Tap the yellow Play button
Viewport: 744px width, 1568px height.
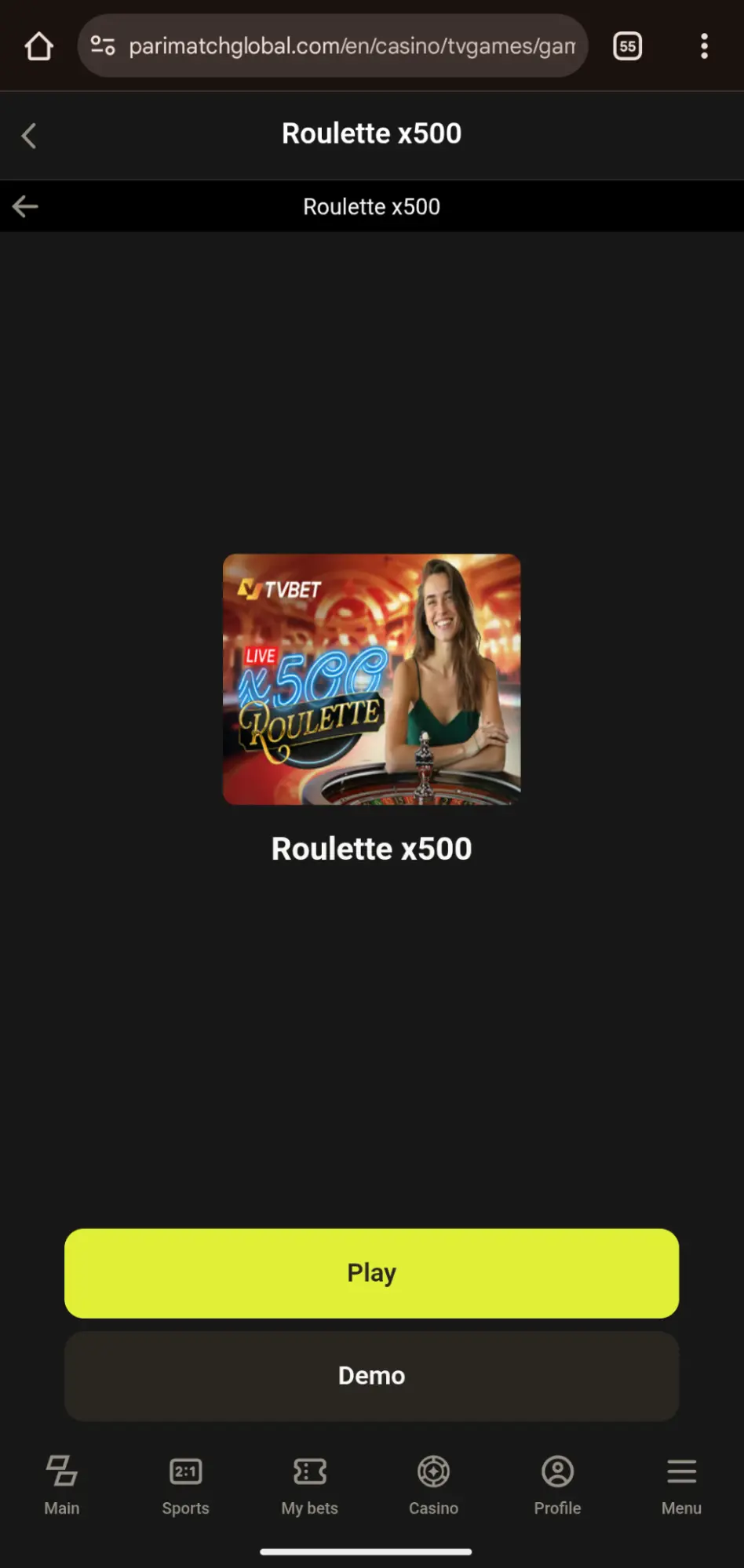(x=371, y=1273)
